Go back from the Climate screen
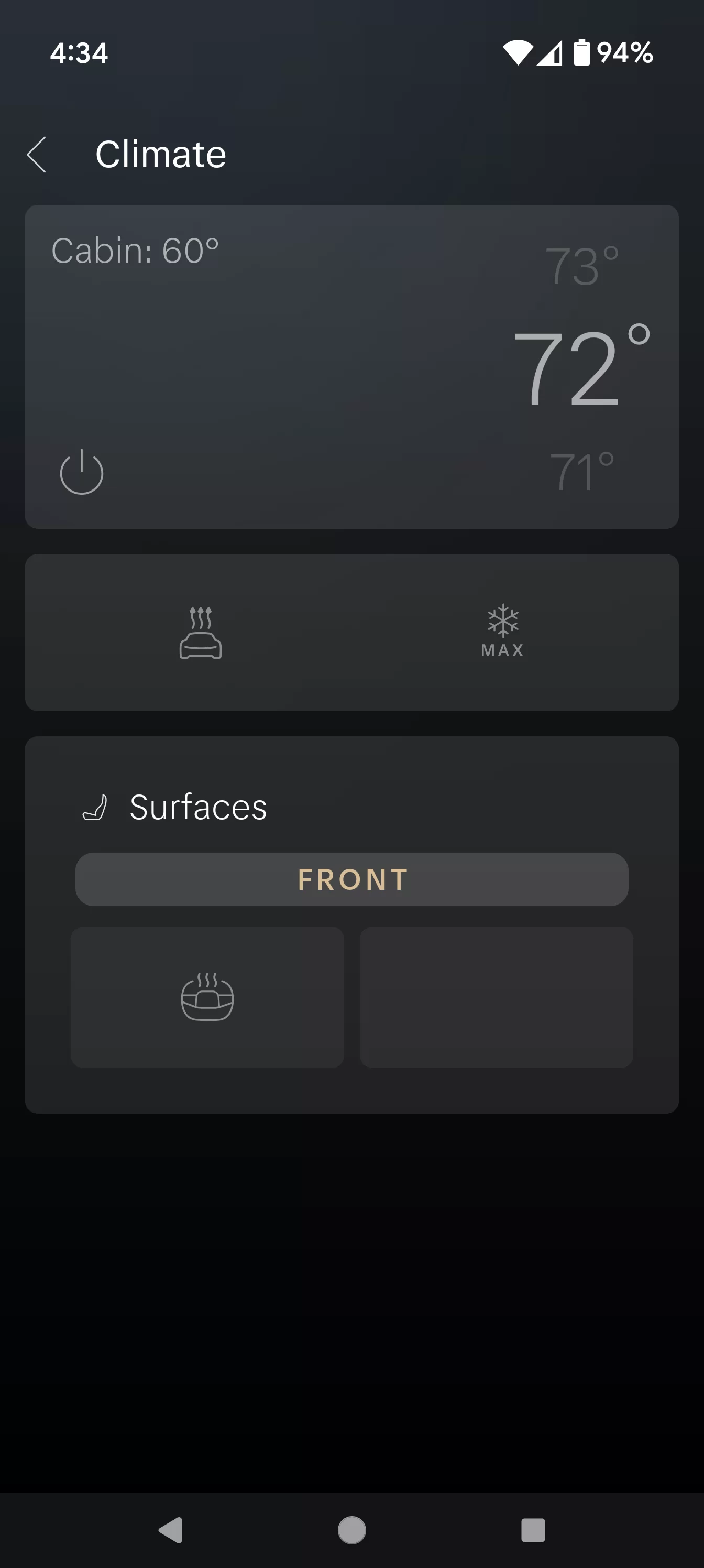Image resolution: width=704 pixels, height=1568 pixels. point(37,155)
